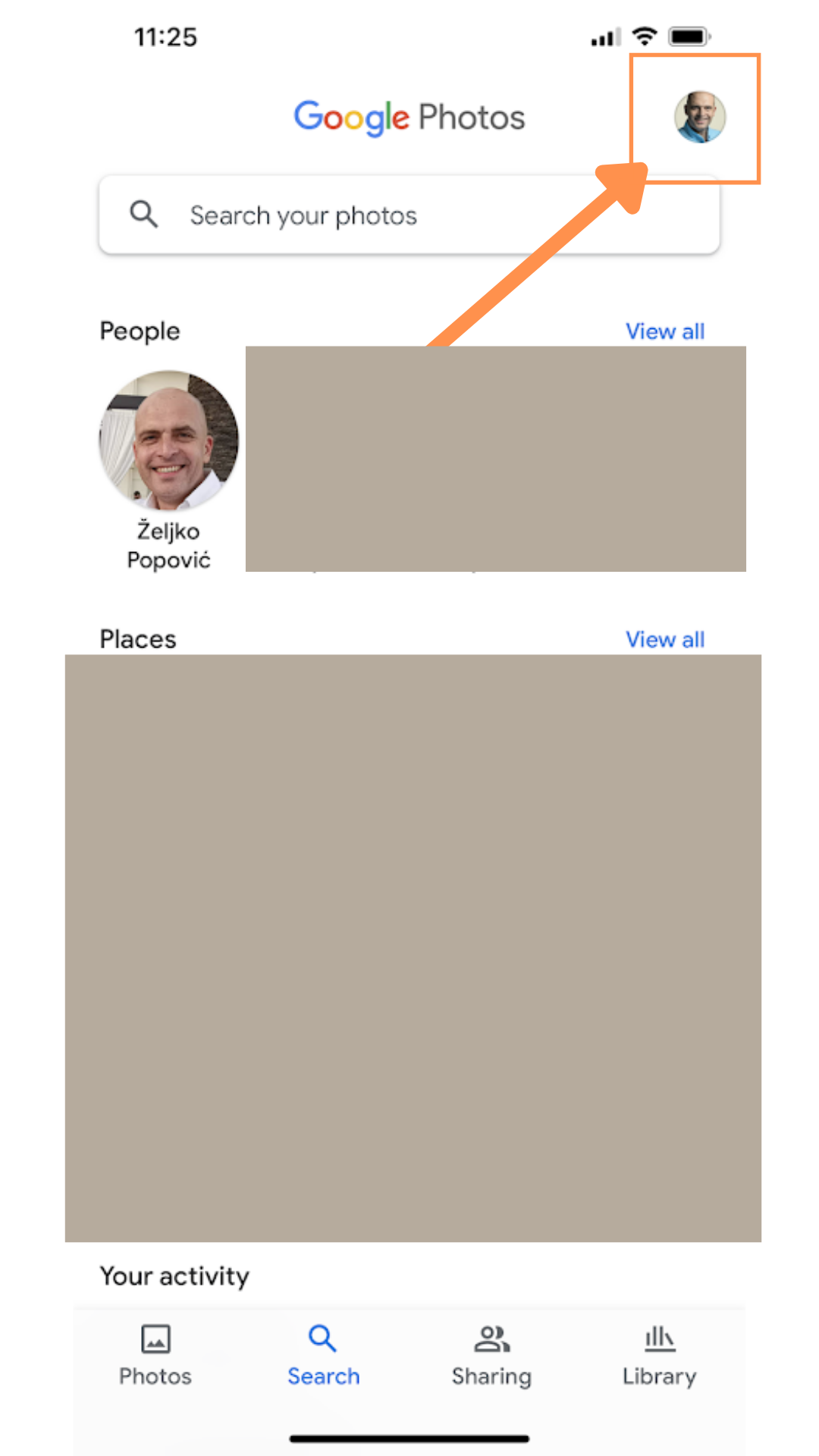View all People
The image size is (819, 1456).
[664, 331]
